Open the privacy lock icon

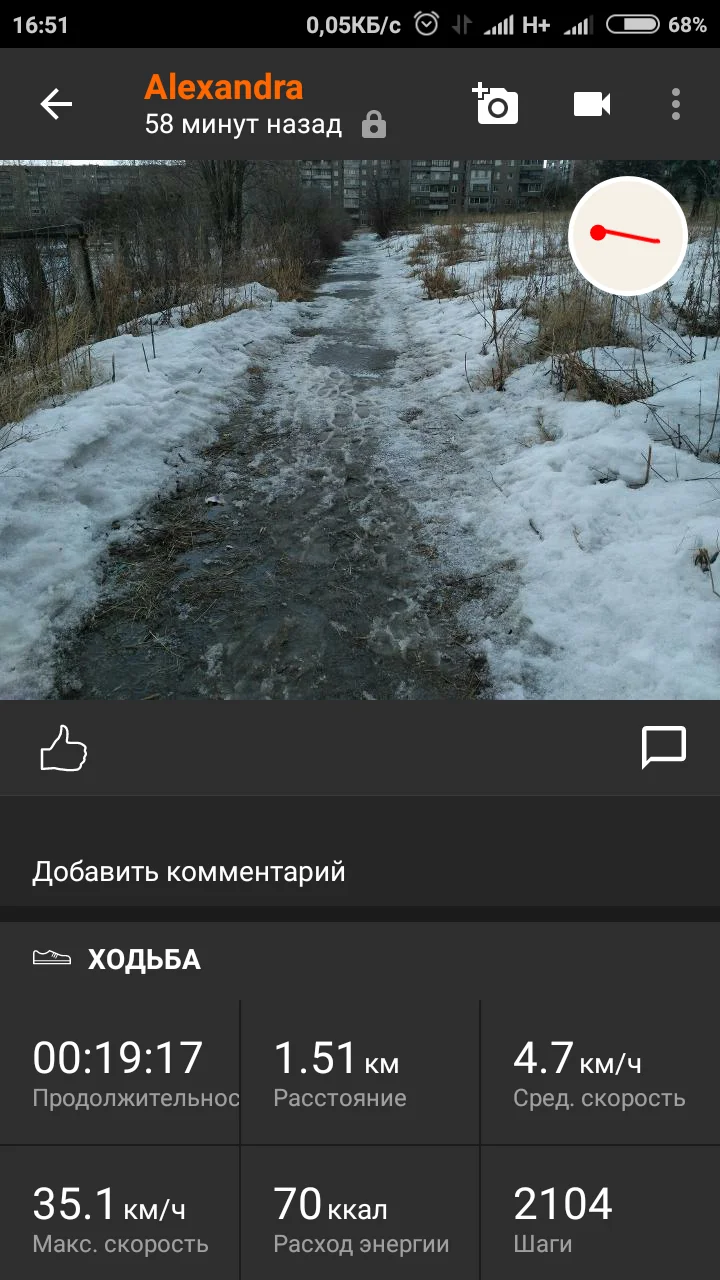coord(374,125)
